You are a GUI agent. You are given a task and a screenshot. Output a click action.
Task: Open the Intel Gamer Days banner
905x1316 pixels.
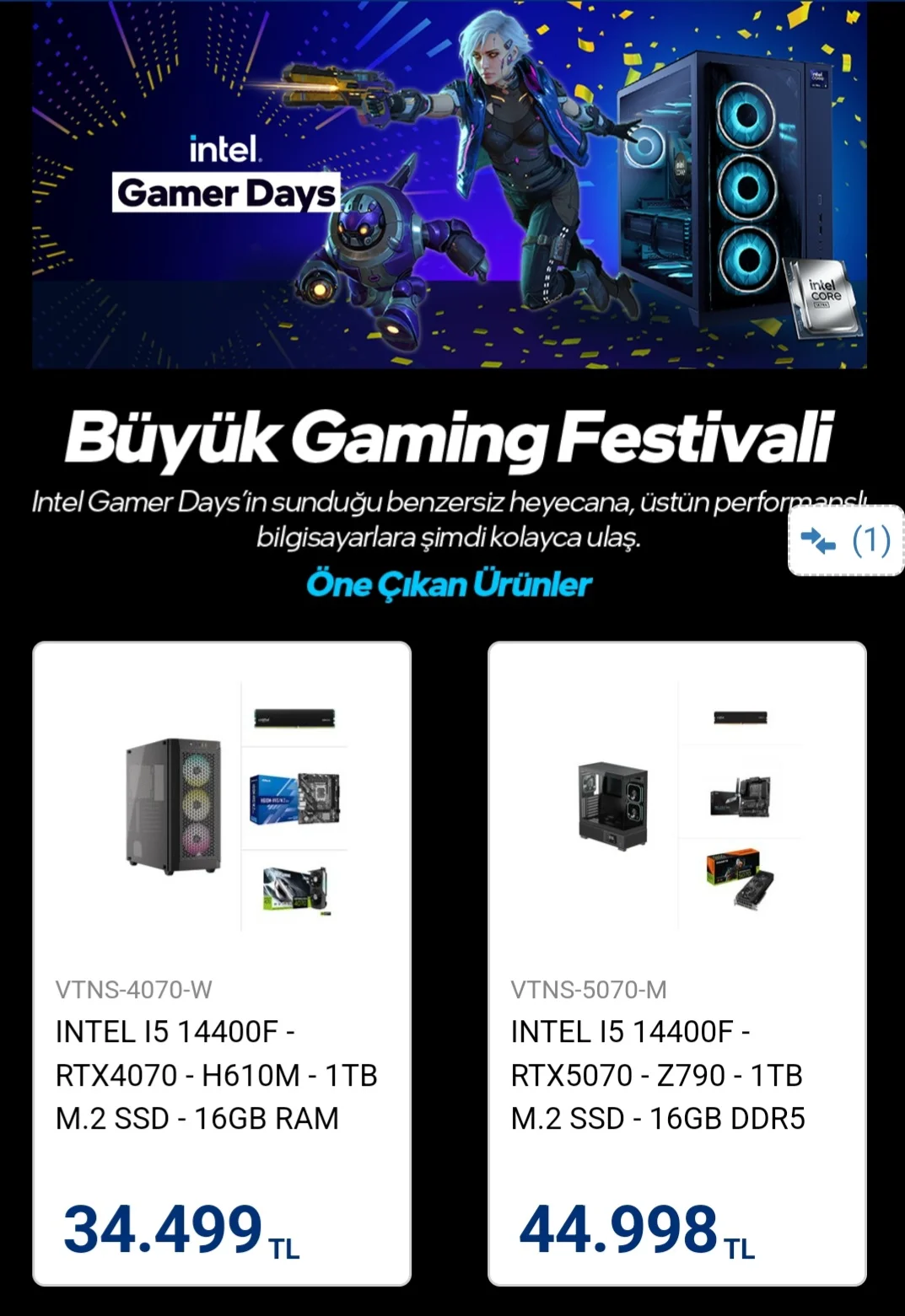[449, 185]
